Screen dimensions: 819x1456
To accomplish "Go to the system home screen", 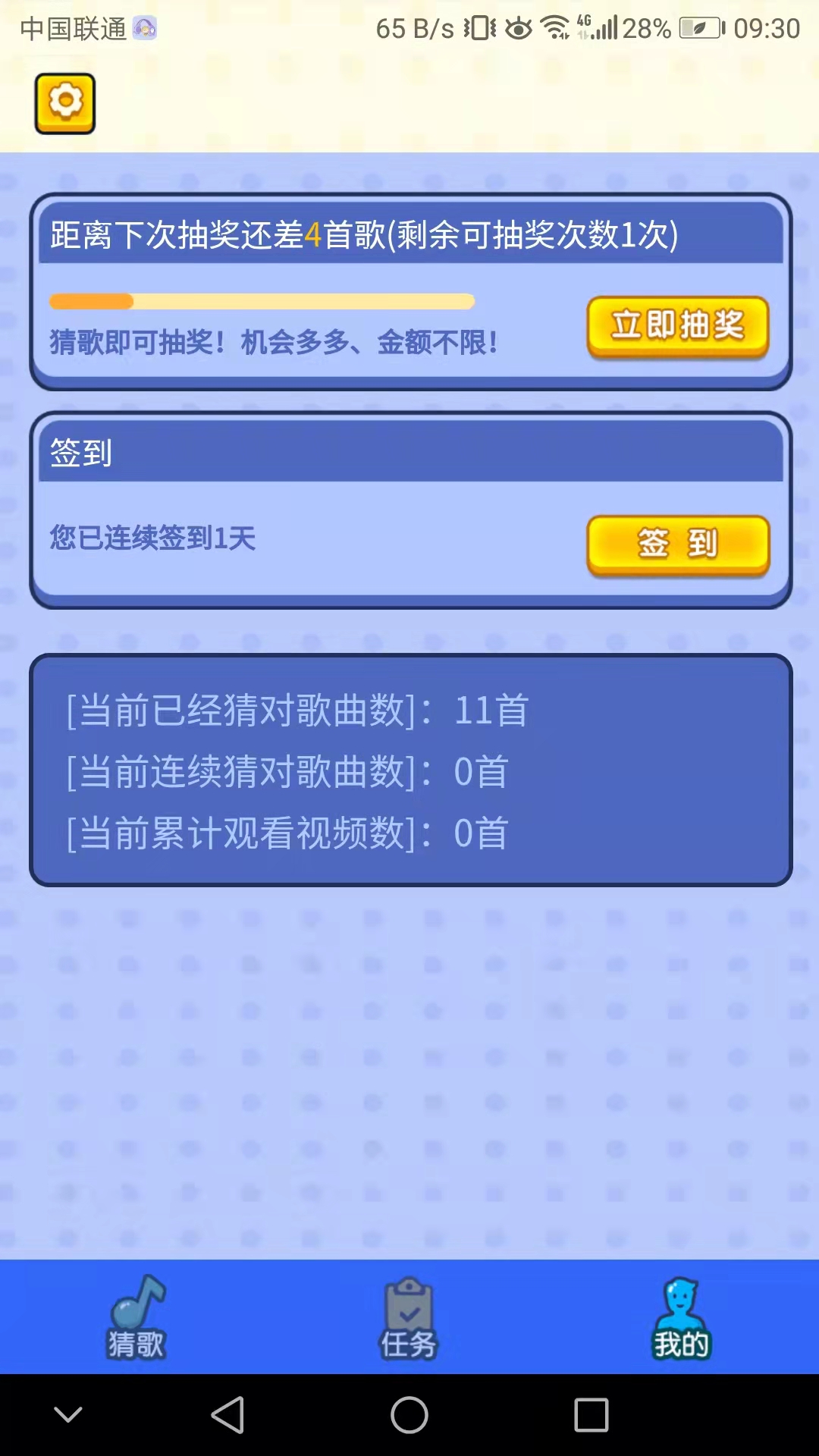I will (x=409, y=1415).
